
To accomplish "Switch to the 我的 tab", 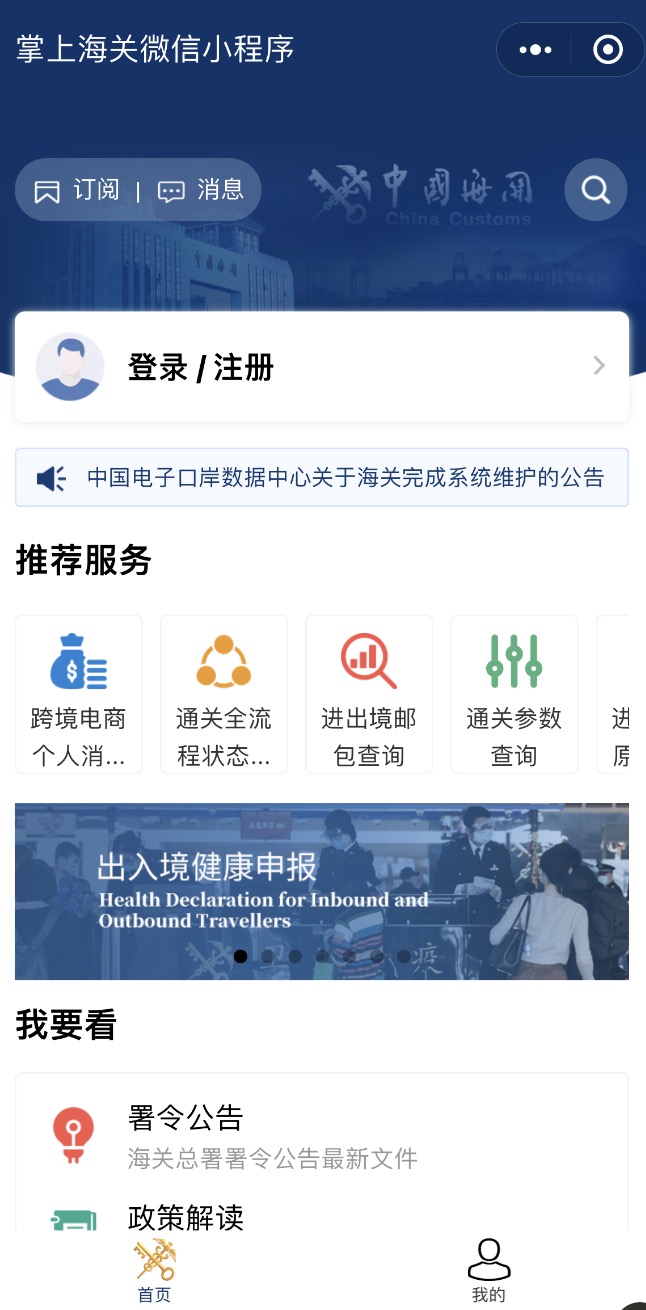I will 489,1271.
